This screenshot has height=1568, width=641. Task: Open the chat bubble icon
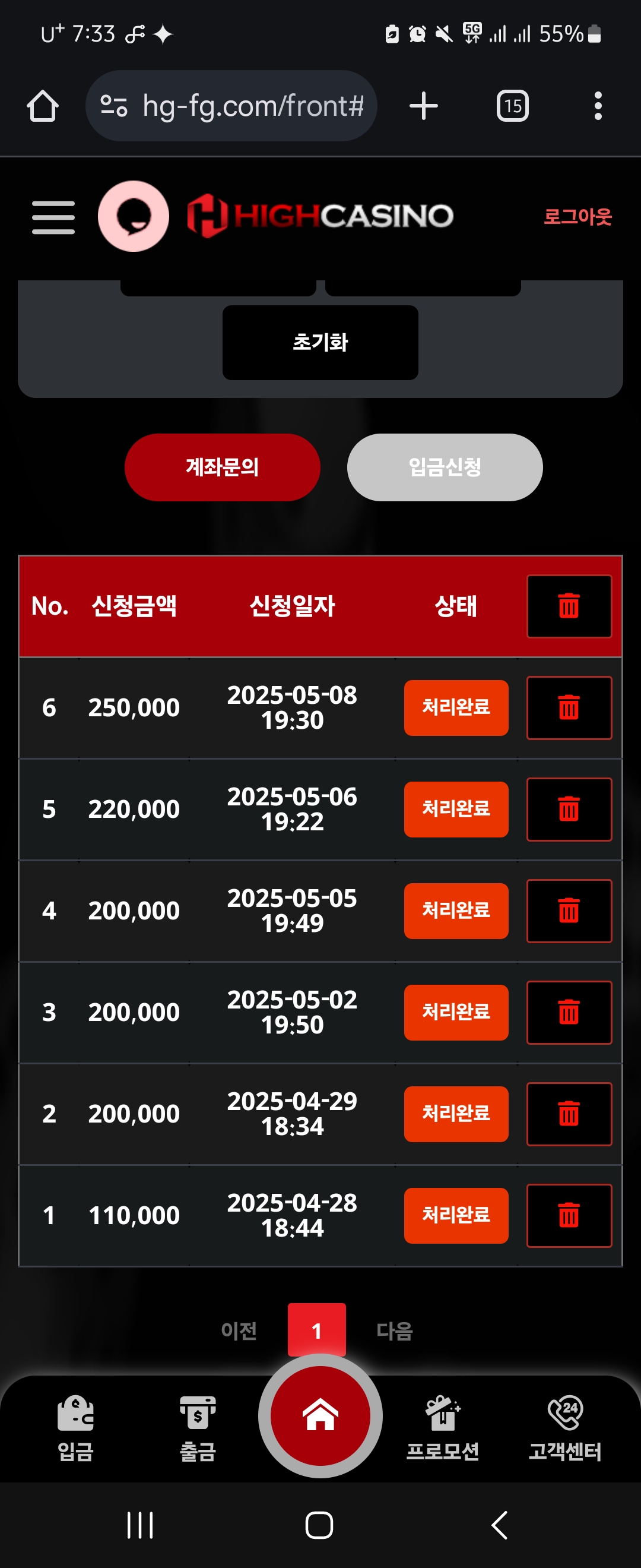tap(133, 216)
